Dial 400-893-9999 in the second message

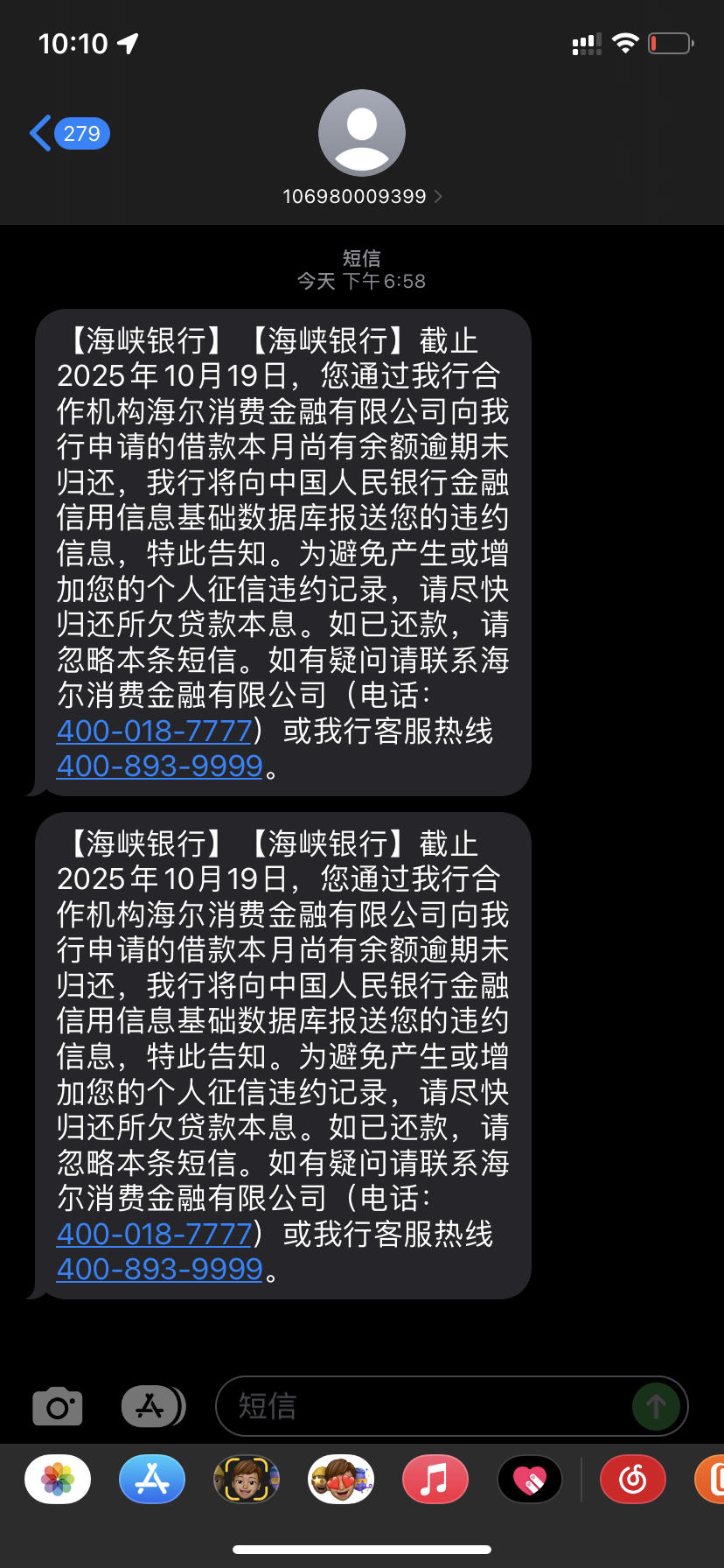160,1269
